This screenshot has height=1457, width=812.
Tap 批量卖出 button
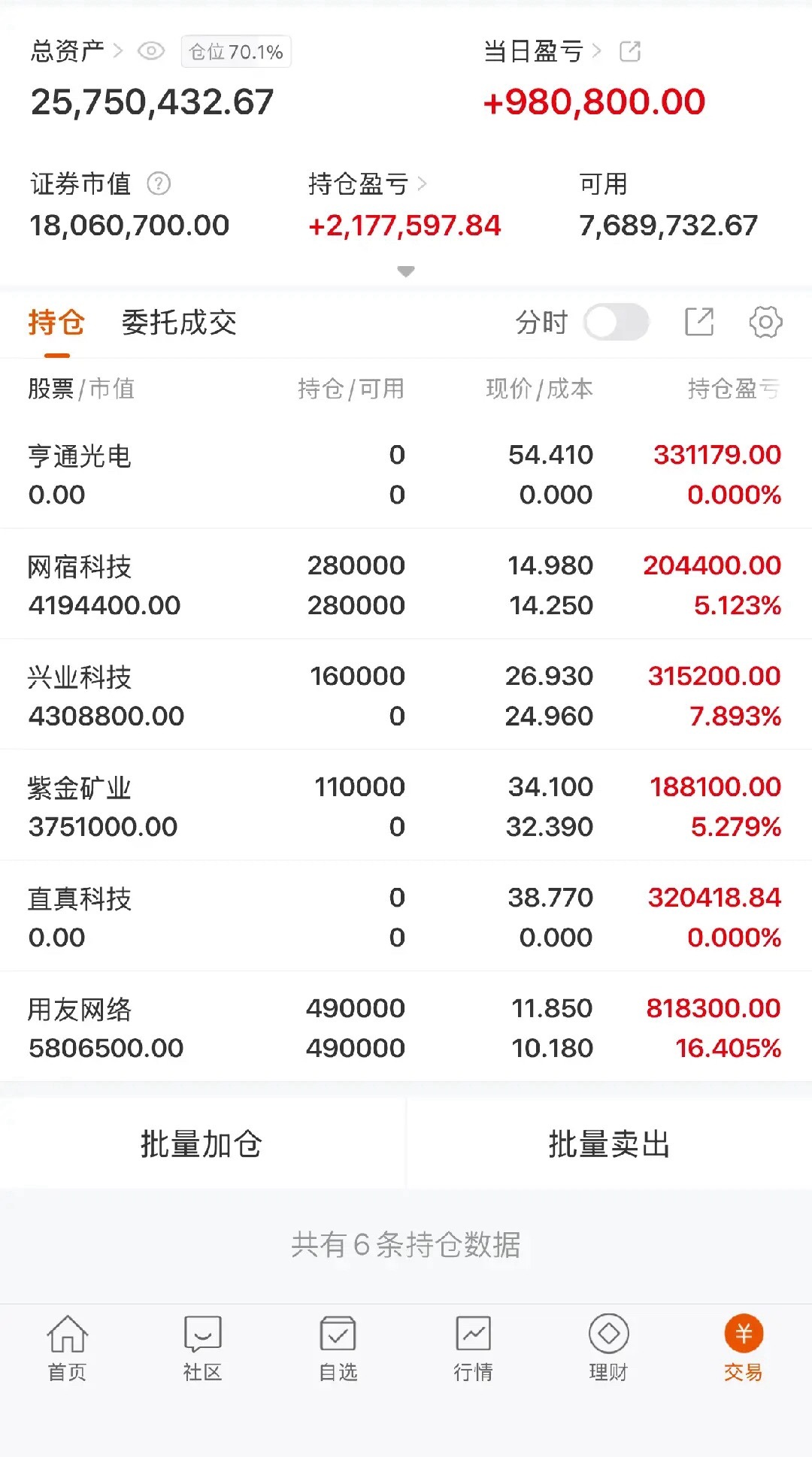pyautogui.click(x=610, y=1143)
